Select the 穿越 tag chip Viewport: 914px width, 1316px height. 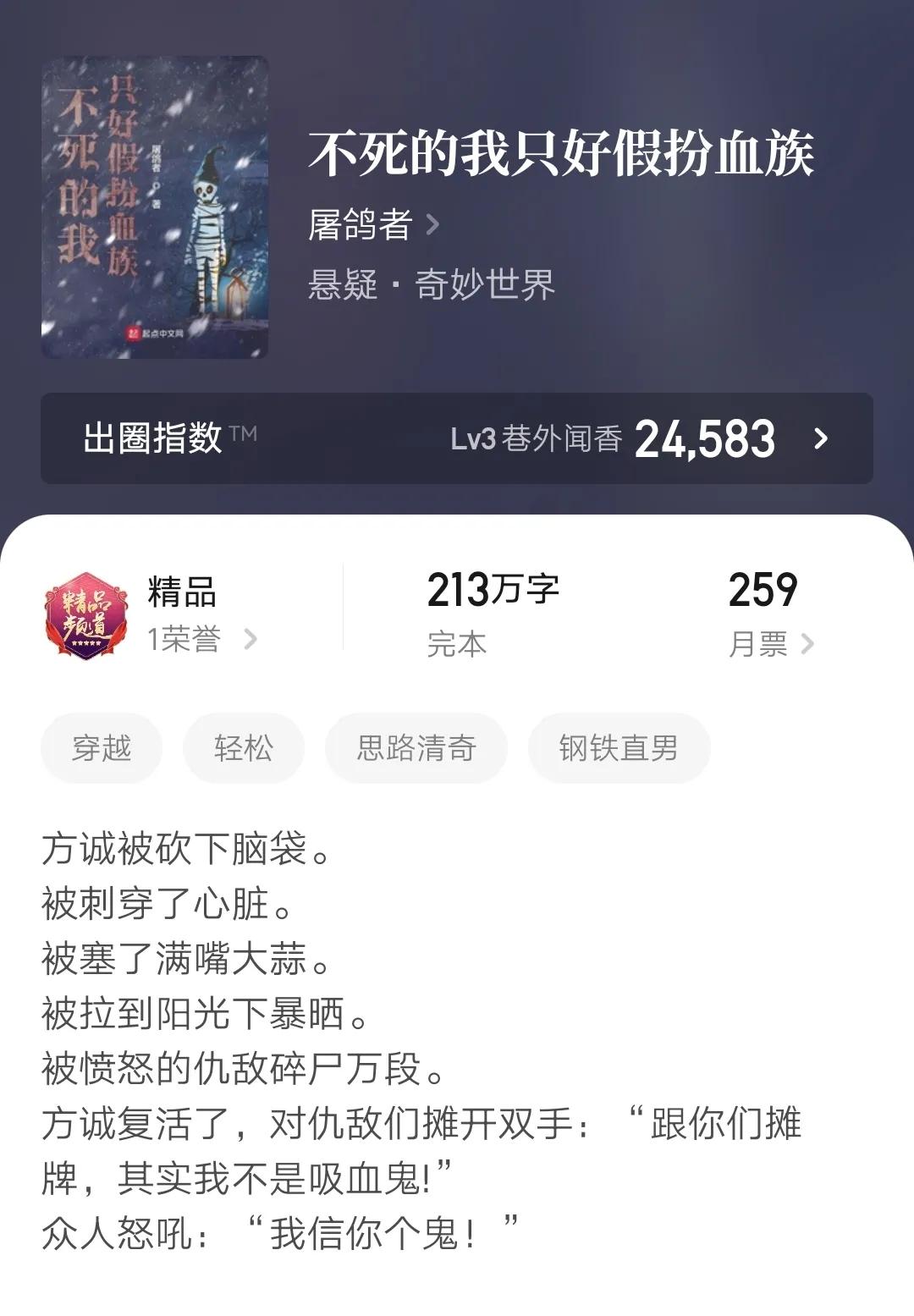tap(102, 748)
